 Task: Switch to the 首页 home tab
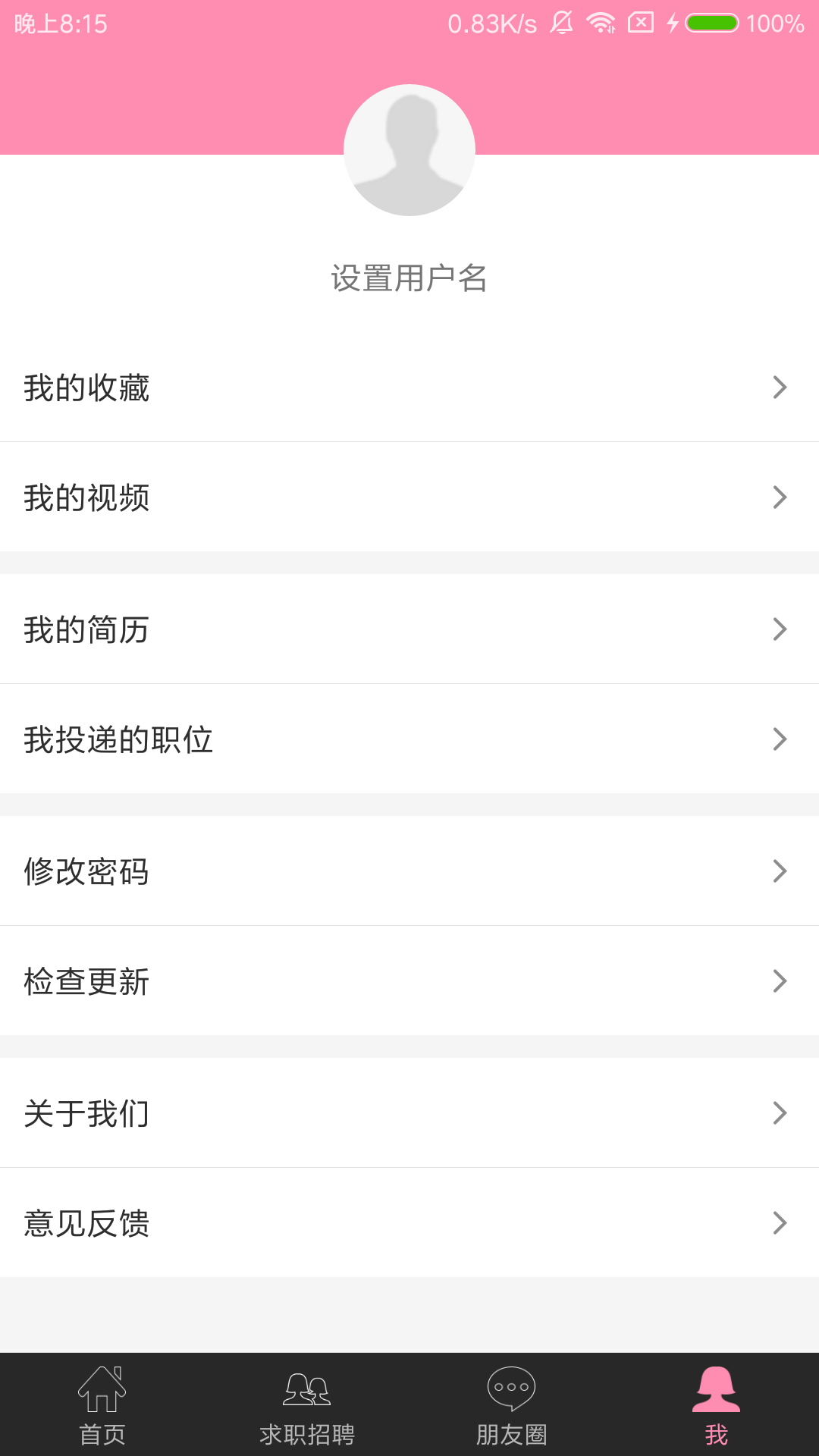point(102,1405)
